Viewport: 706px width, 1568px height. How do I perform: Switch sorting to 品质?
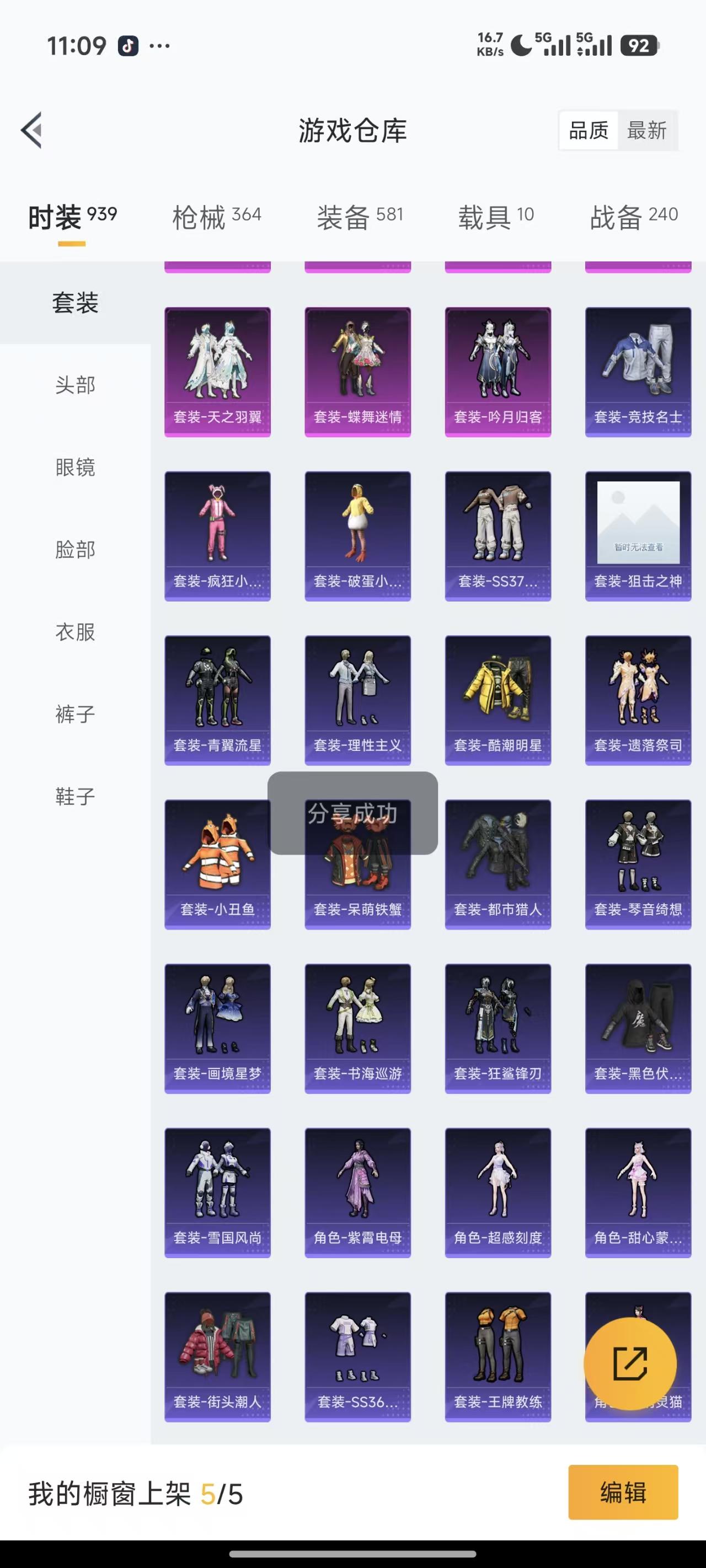coord(588,130)
